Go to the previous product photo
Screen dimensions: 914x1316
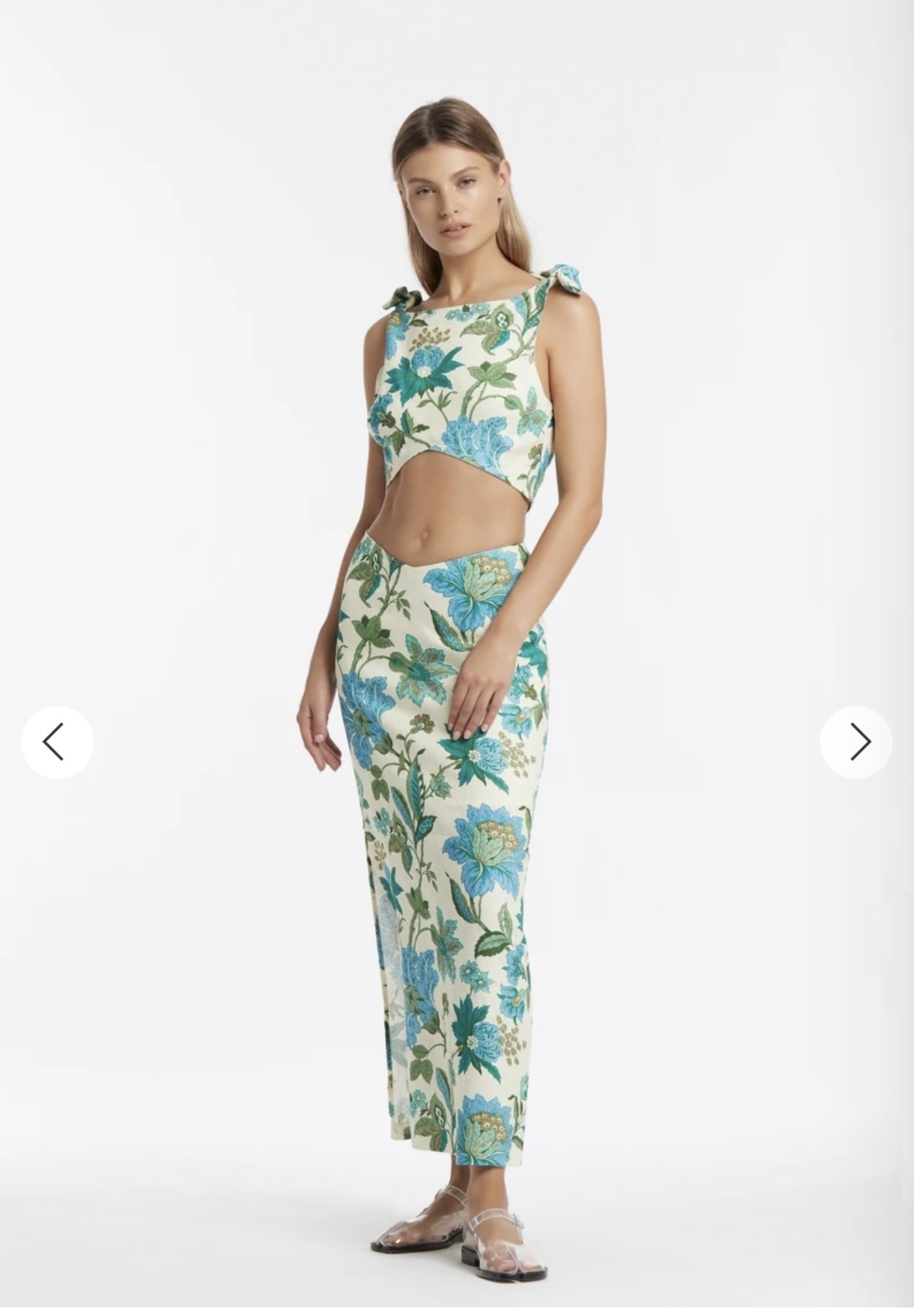click(x=58, y=742)
